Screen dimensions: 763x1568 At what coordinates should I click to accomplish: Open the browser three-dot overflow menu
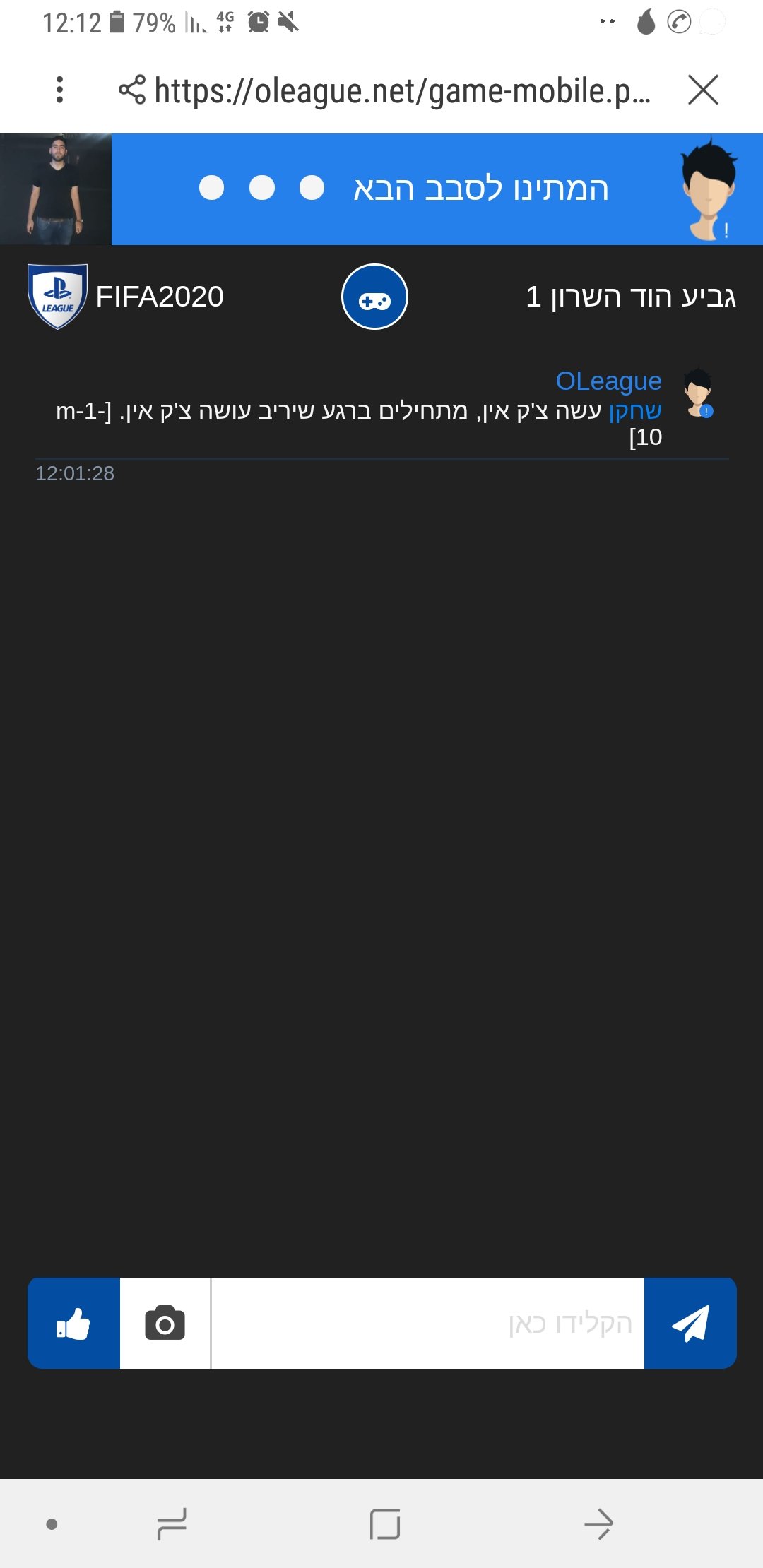(x=59, y=90)
